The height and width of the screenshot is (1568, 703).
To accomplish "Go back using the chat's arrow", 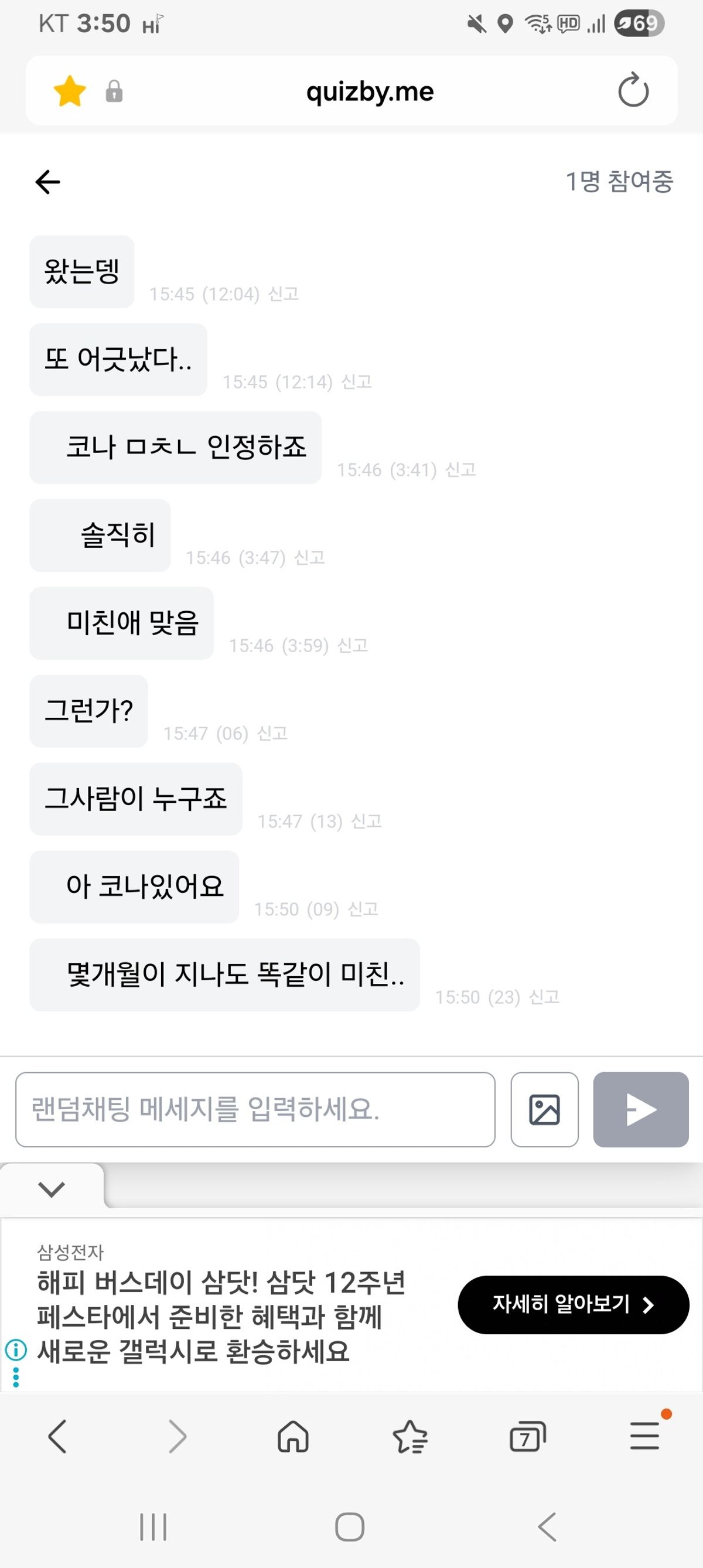I will click(x=48, y=182).
